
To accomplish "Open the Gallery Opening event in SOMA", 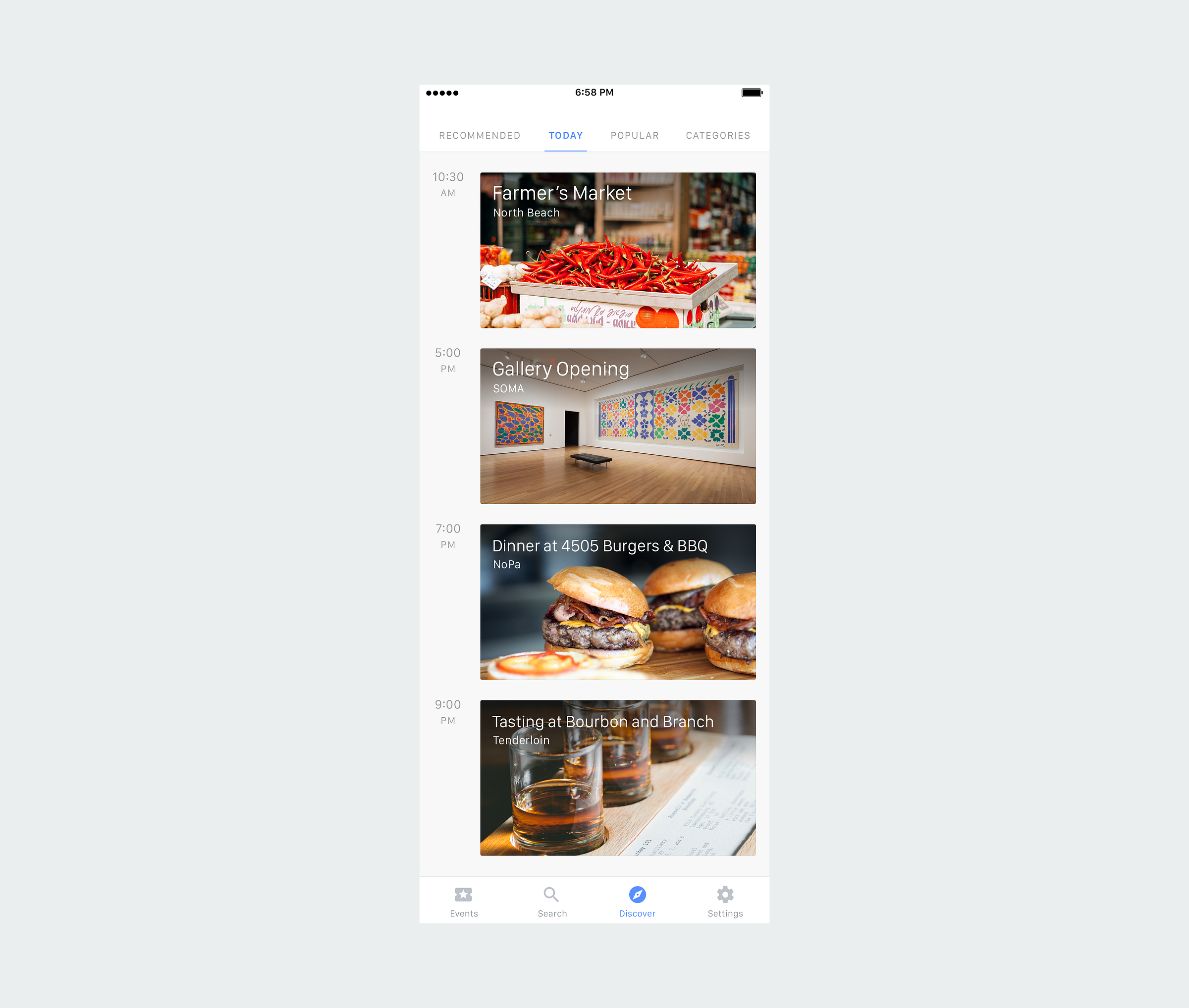I will [617, 426].
